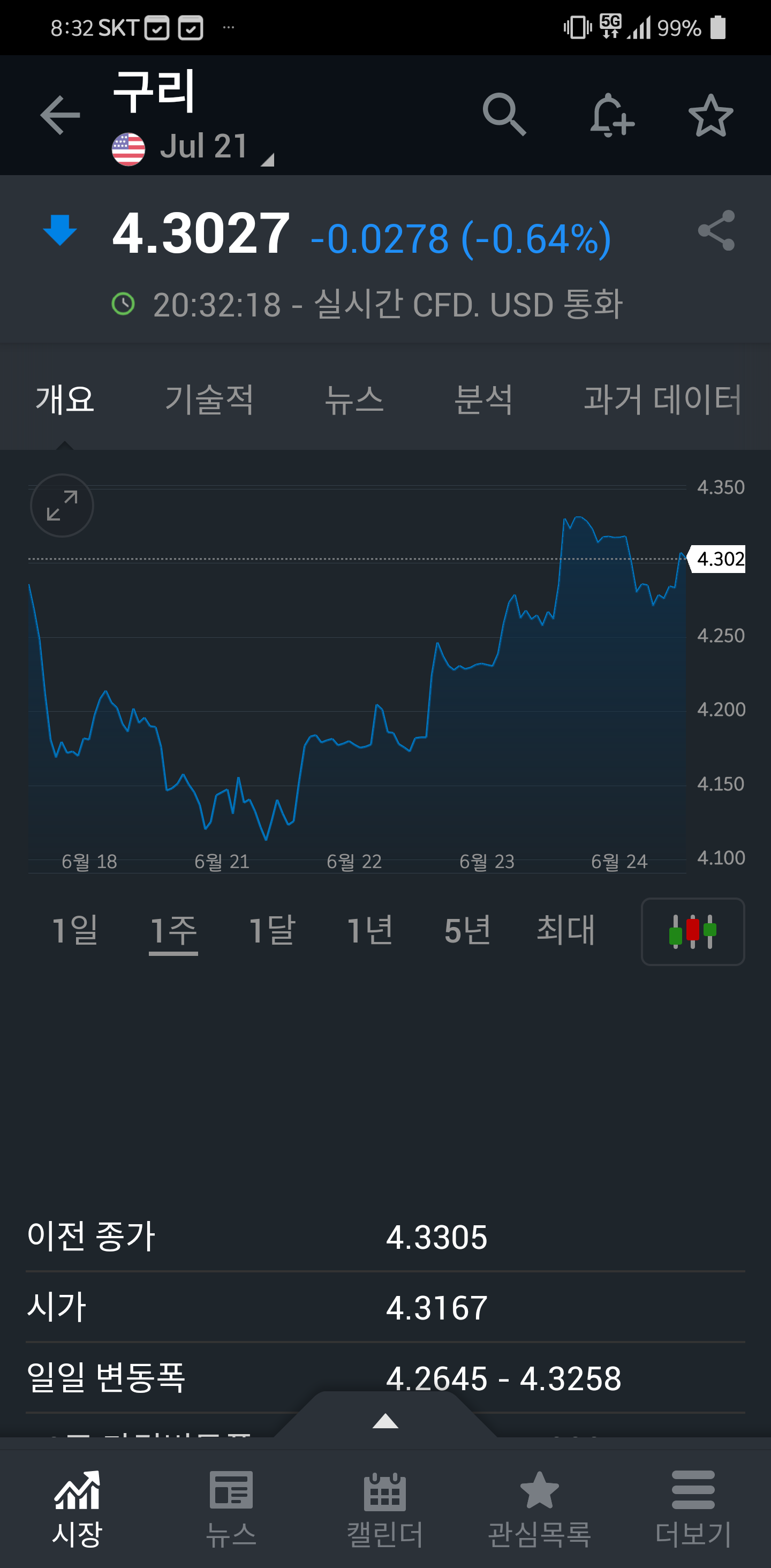Select the 1일 chart range
The image size is (771, 1568).
(75, 930)
